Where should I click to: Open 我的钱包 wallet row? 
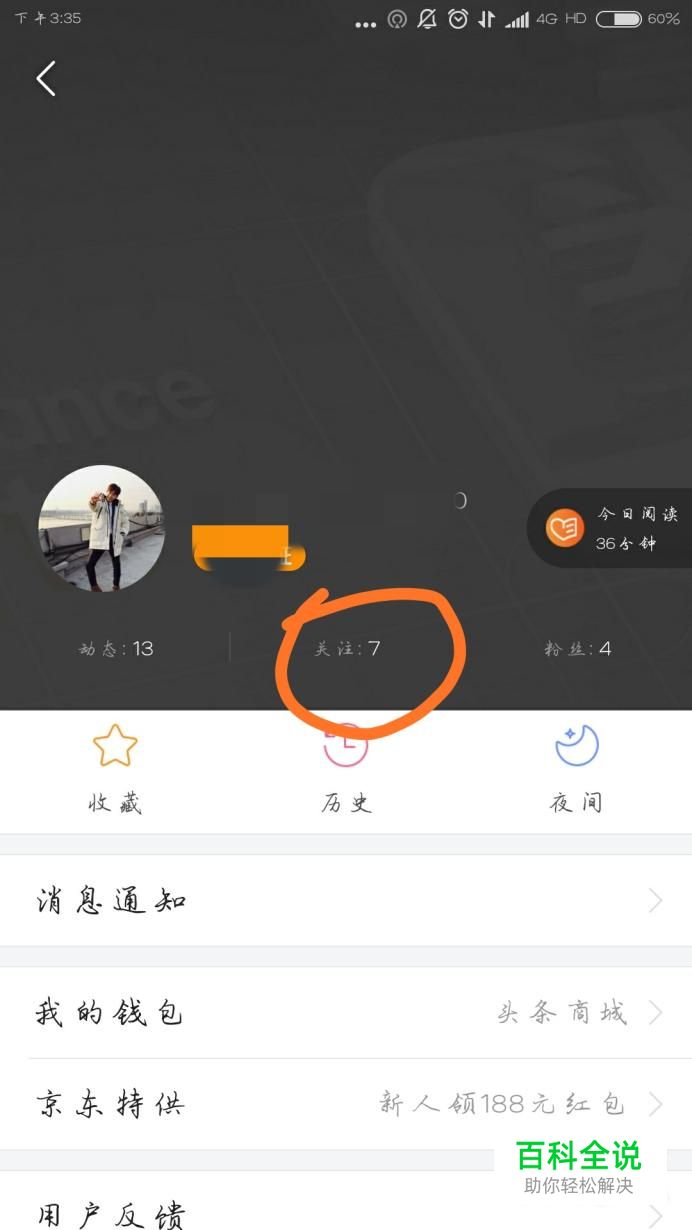point(346,1013)
